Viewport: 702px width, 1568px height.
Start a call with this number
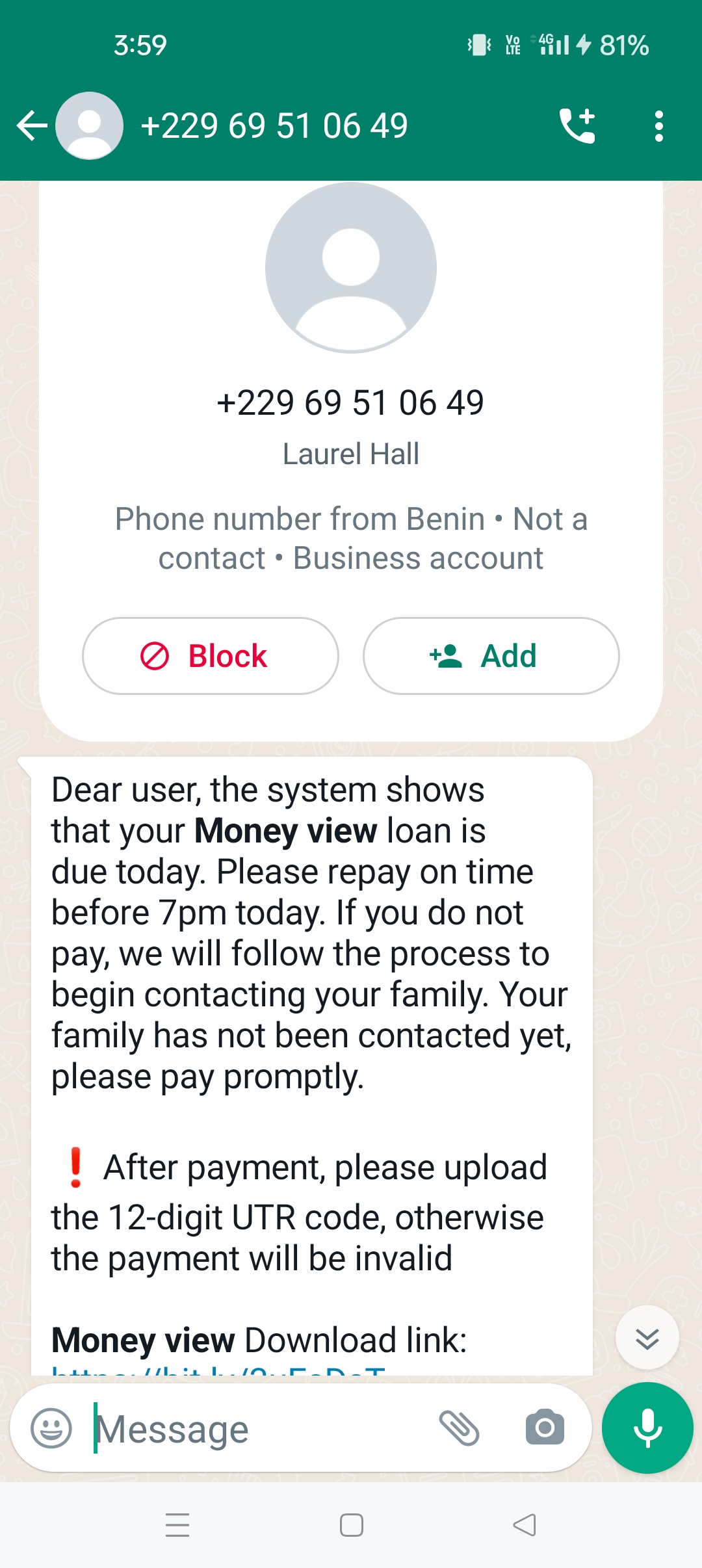[577, 125]
